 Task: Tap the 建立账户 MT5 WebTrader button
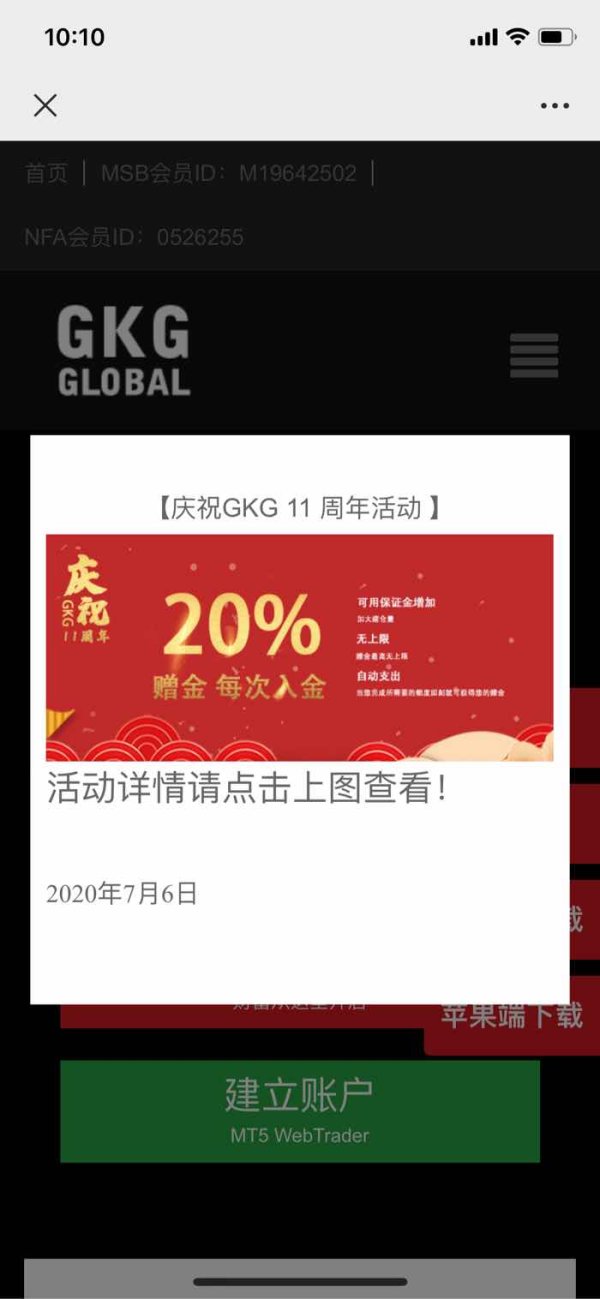coord(300,1111)
